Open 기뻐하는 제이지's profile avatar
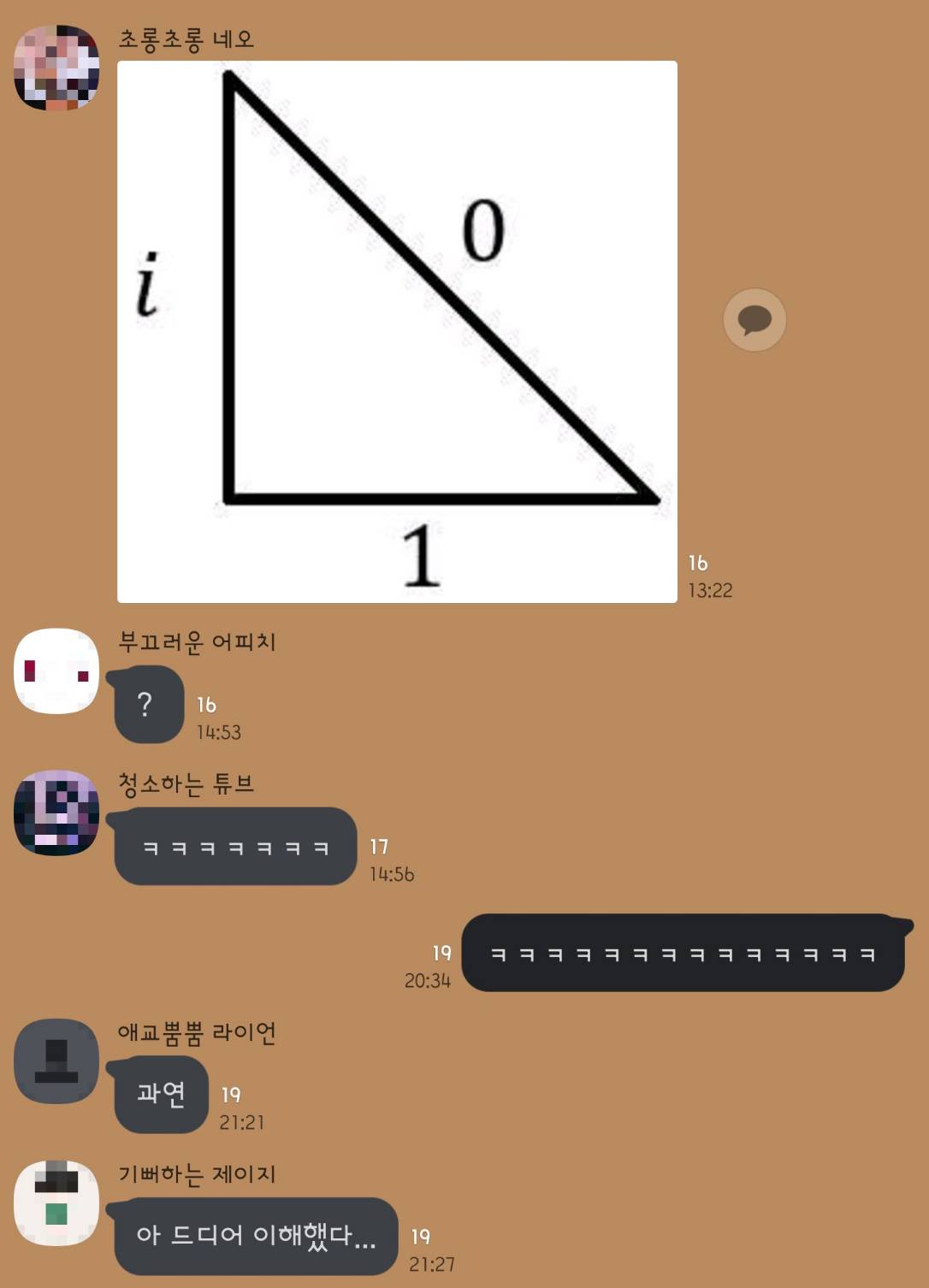Screen dimensions: 929x1288 (x=56, y=1202)
